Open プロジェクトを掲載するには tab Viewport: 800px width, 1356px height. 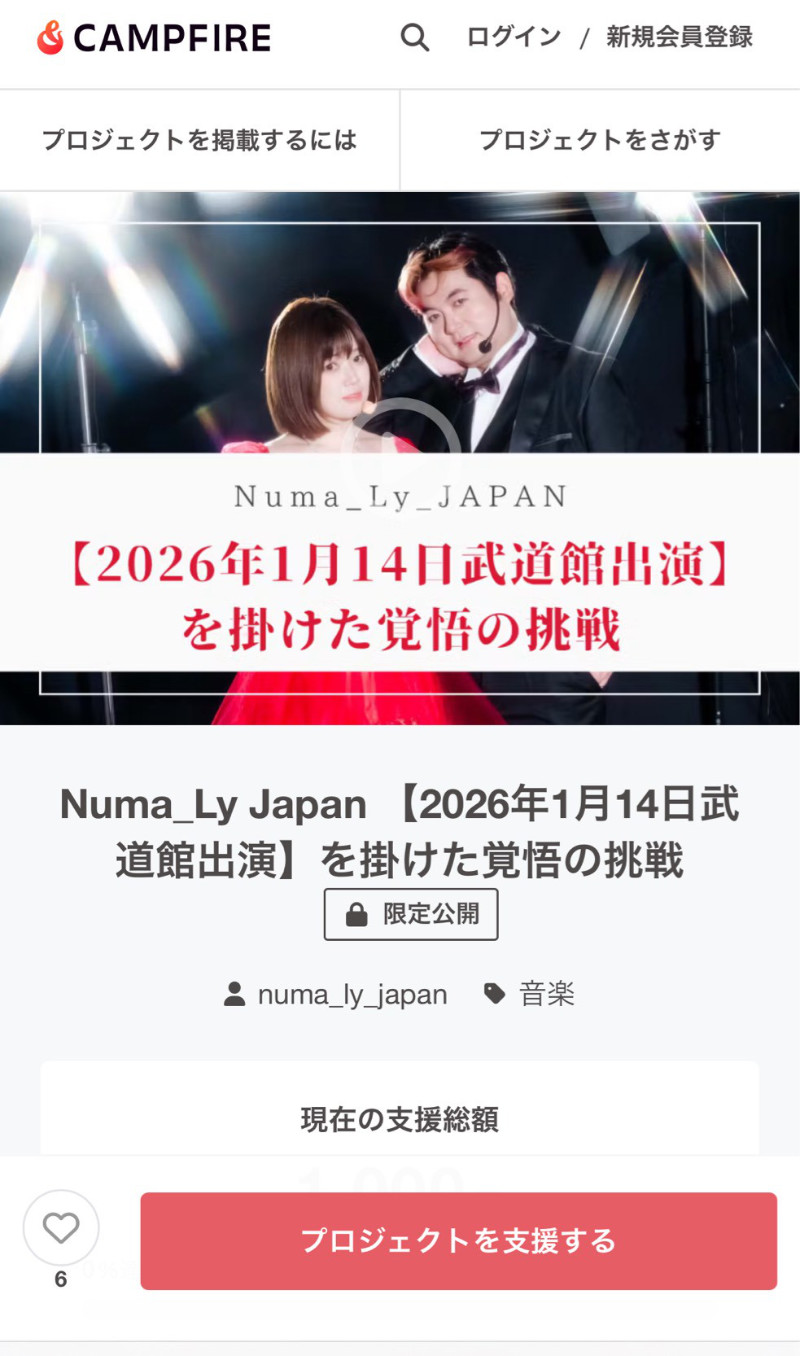[x=199, y=140]
